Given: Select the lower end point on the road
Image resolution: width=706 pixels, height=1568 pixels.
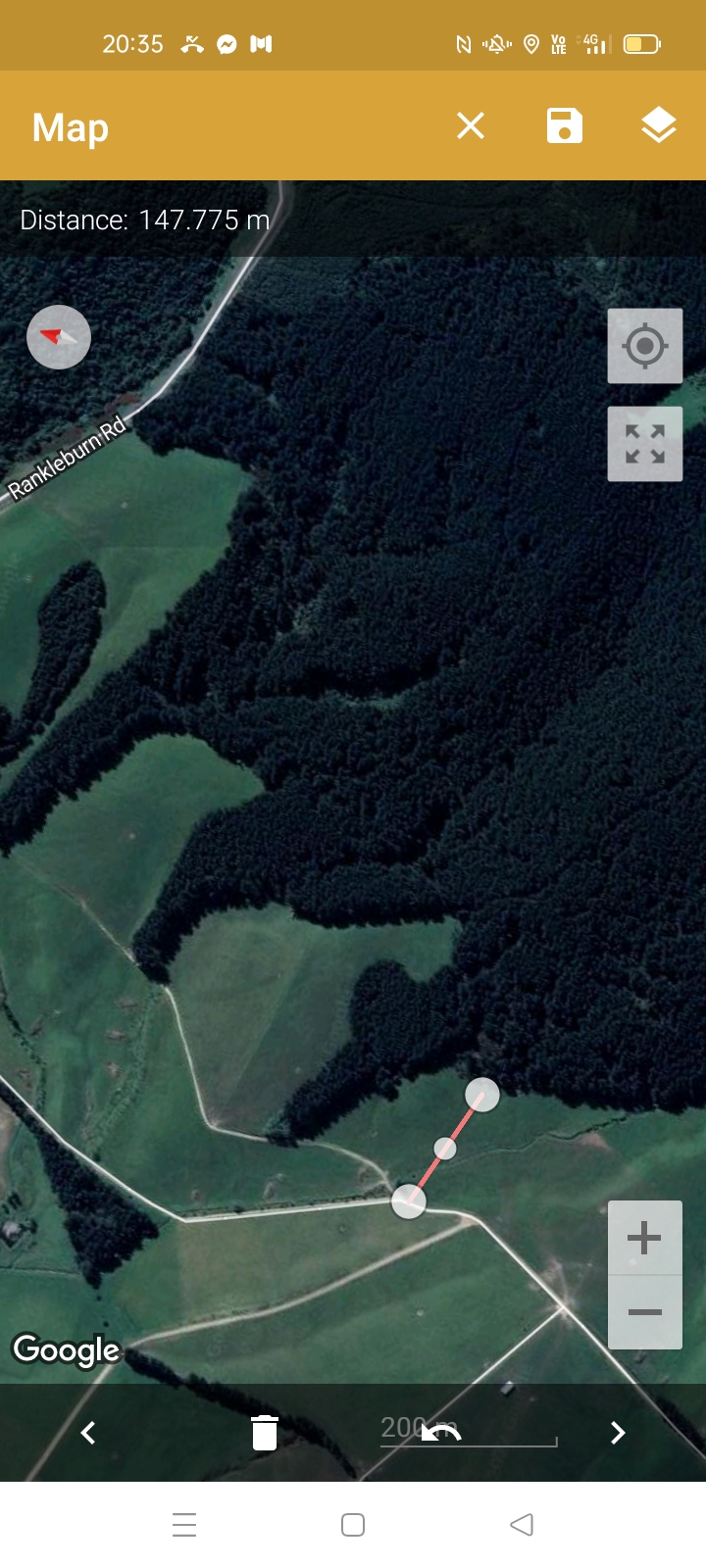Looking at the screenshot, I should [x=409, y=1200].
